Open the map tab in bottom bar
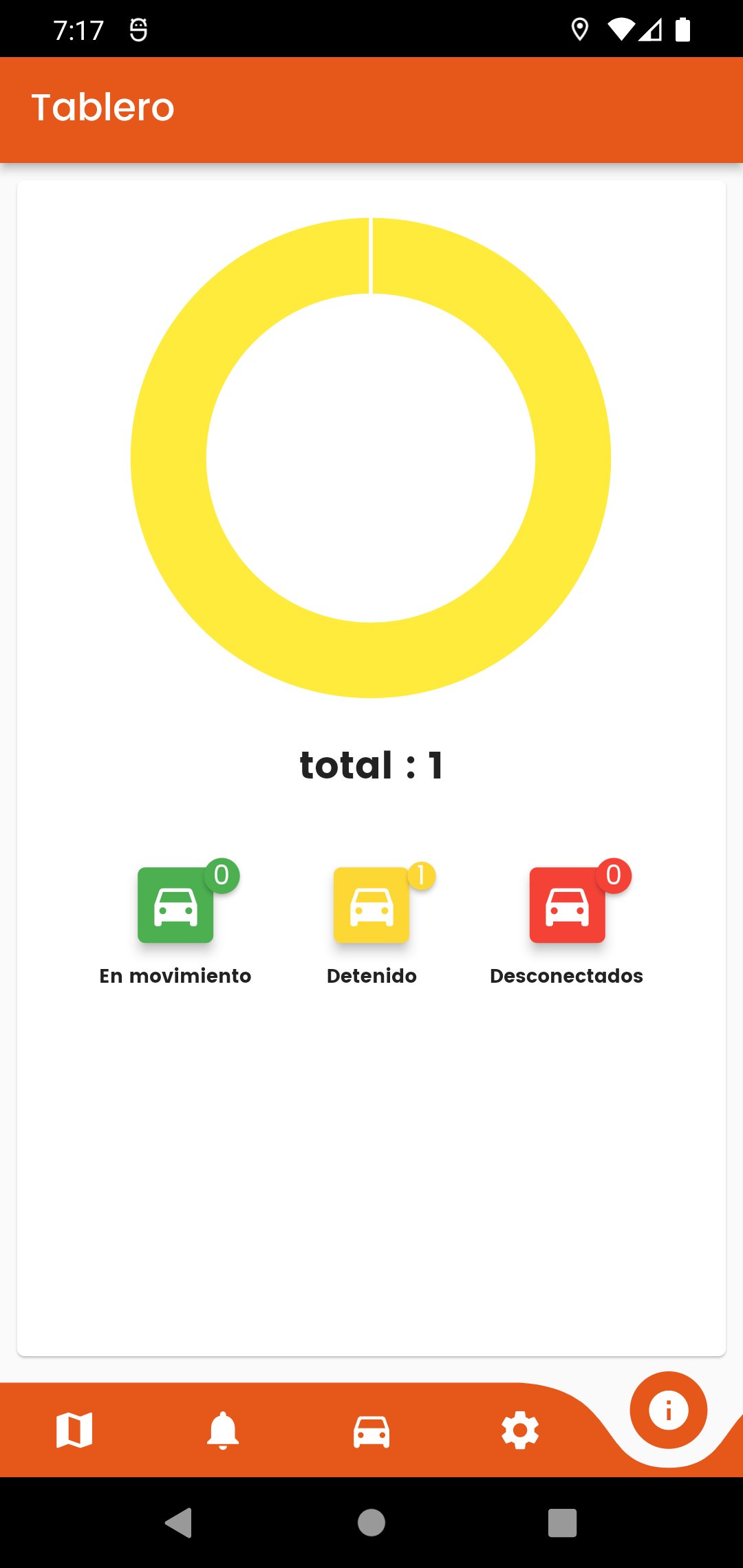This screenshot has width=743, height=1568. tap(74, 1430)
